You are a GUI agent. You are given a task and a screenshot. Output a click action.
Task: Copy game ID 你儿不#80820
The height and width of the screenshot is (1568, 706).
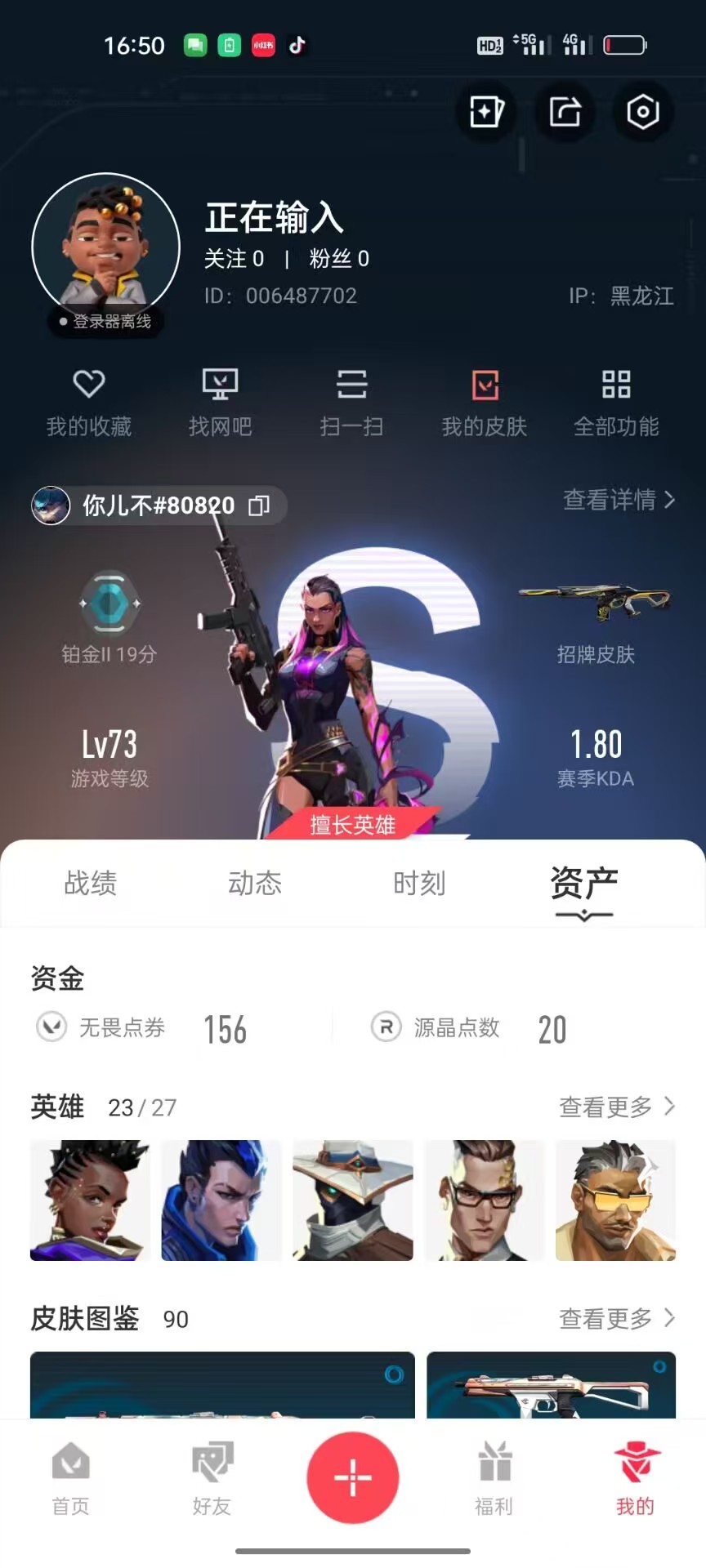tap(259, 506)
